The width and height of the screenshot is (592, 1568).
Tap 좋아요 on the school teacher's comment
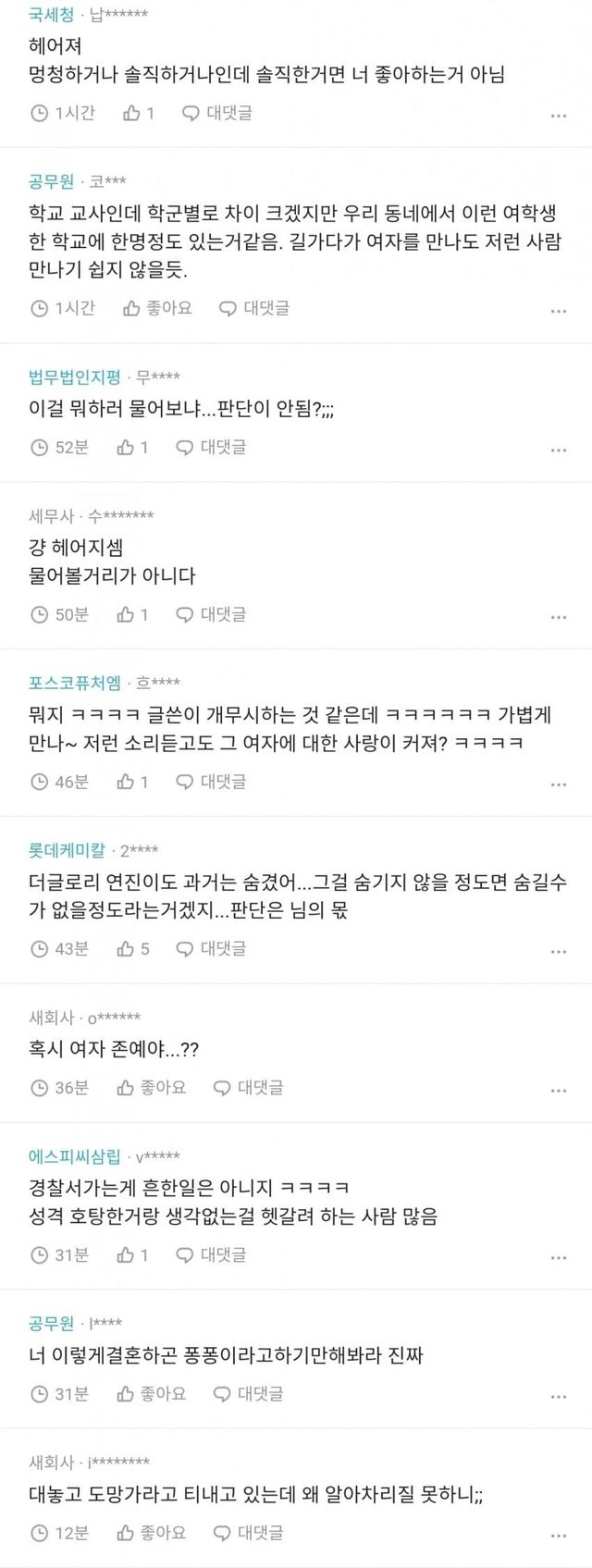[x=157, y=308]
